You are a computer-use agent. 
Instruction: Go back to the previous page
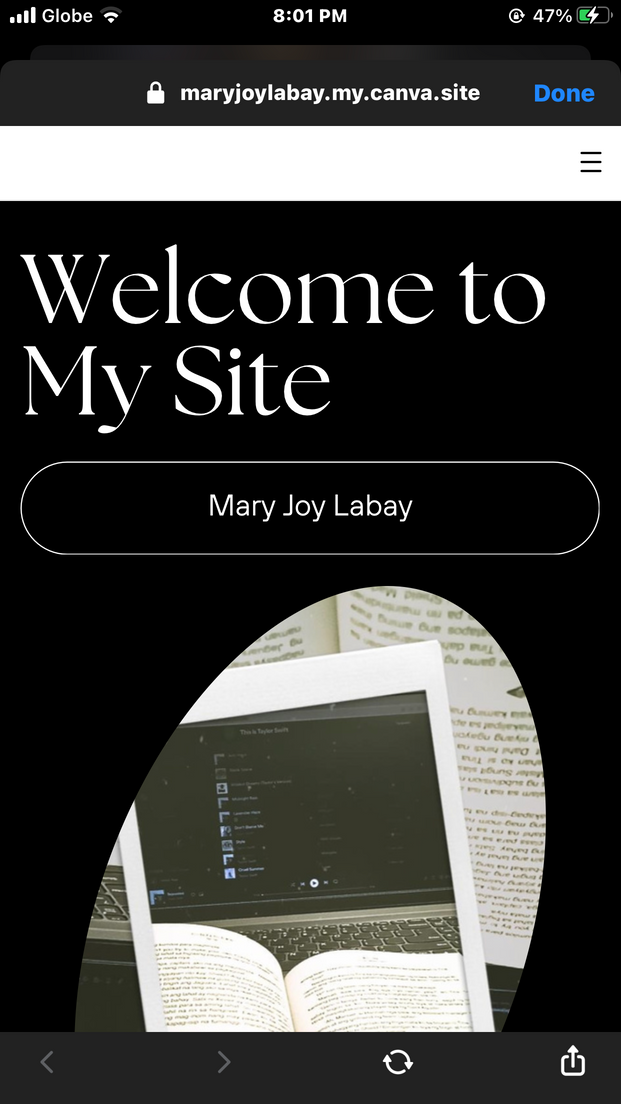tap(47, 1062)
